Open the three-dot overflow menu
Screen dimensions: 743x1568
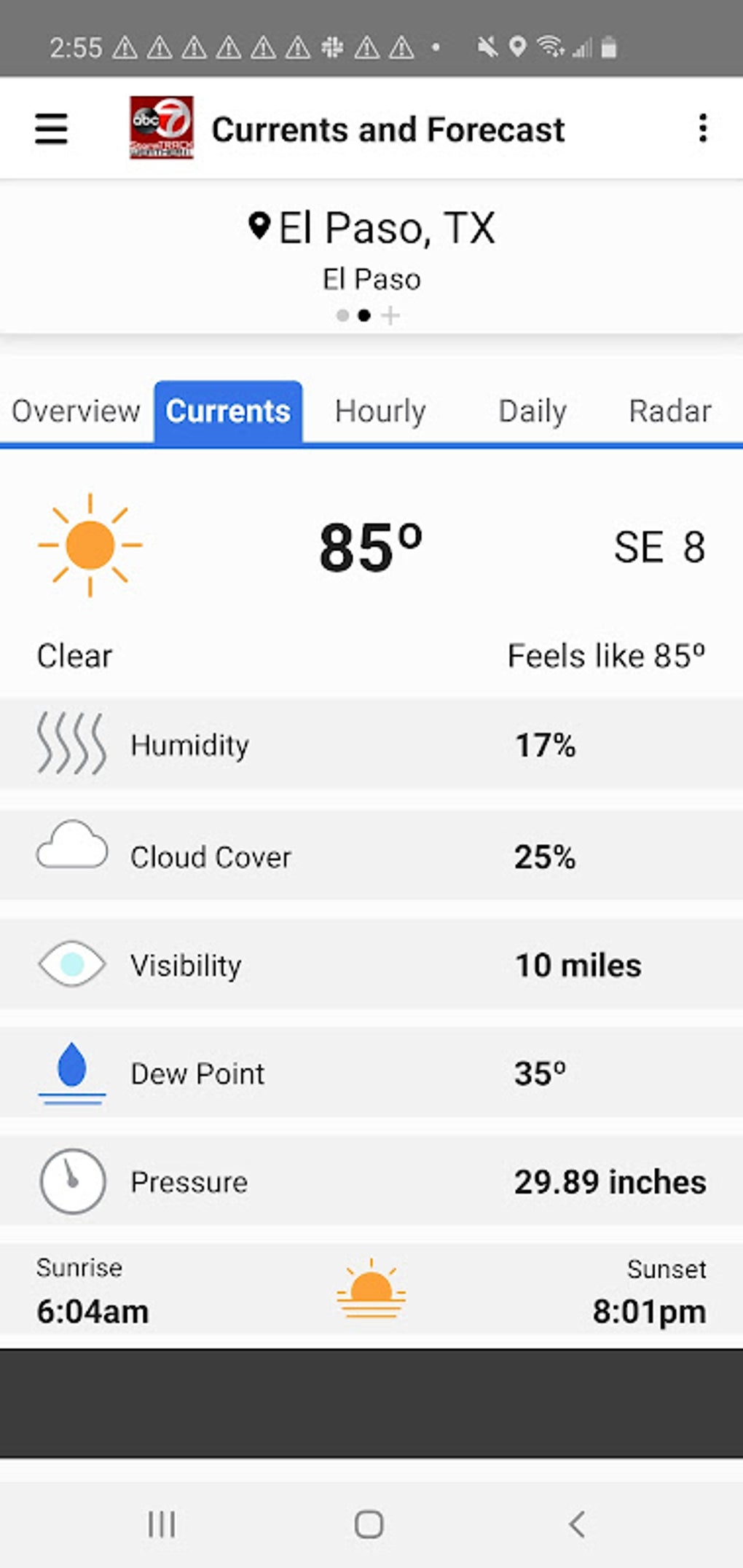pos(702,129)
